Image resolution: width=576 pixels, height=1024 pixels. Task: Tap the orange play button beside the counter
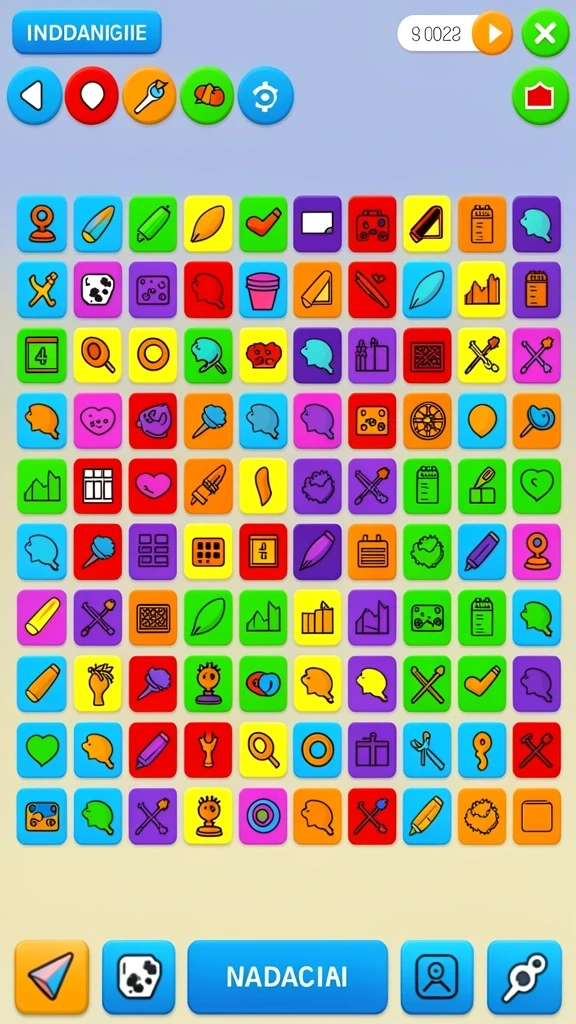pyautogui.click(x=492, y=33)
